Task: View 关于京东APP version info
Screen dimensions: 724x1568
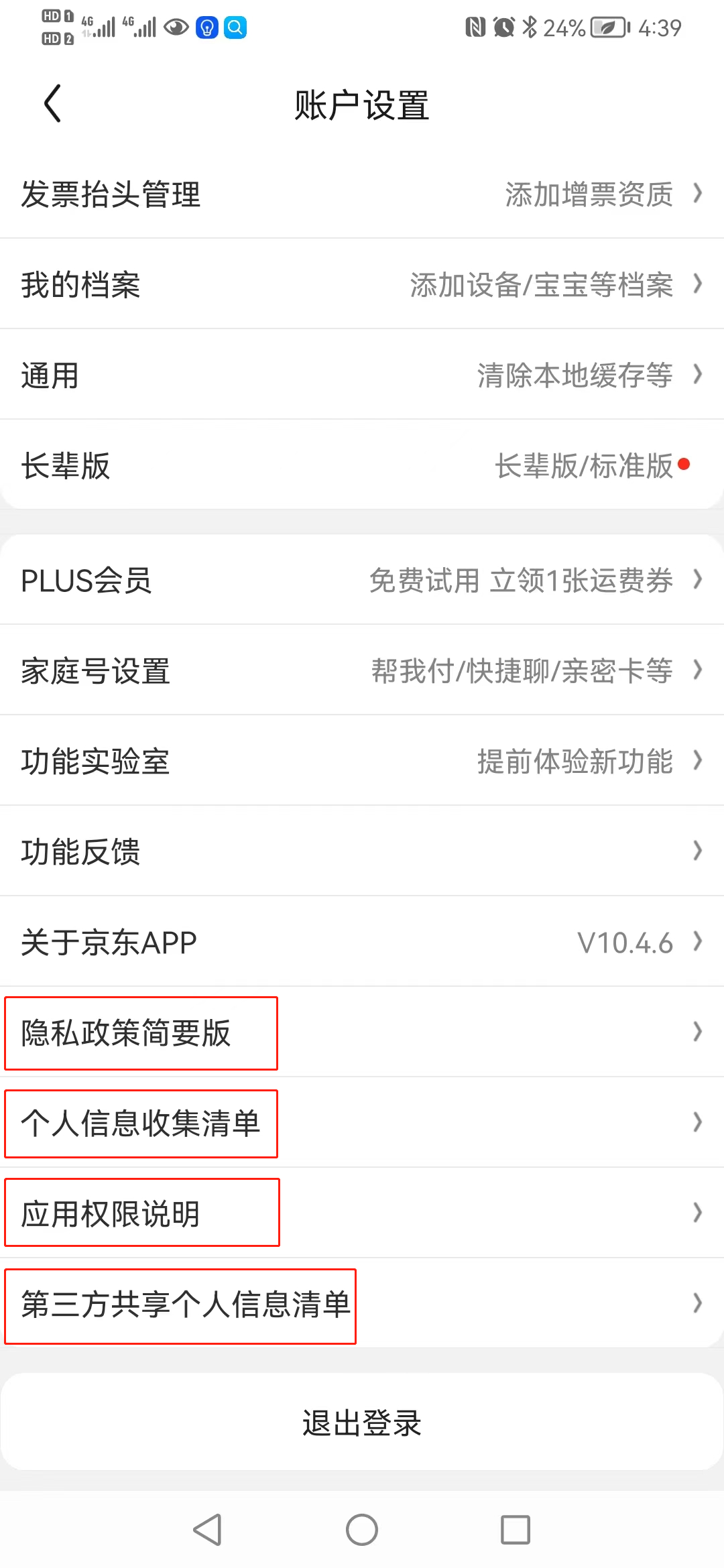Action: click(x=362, y=942)
